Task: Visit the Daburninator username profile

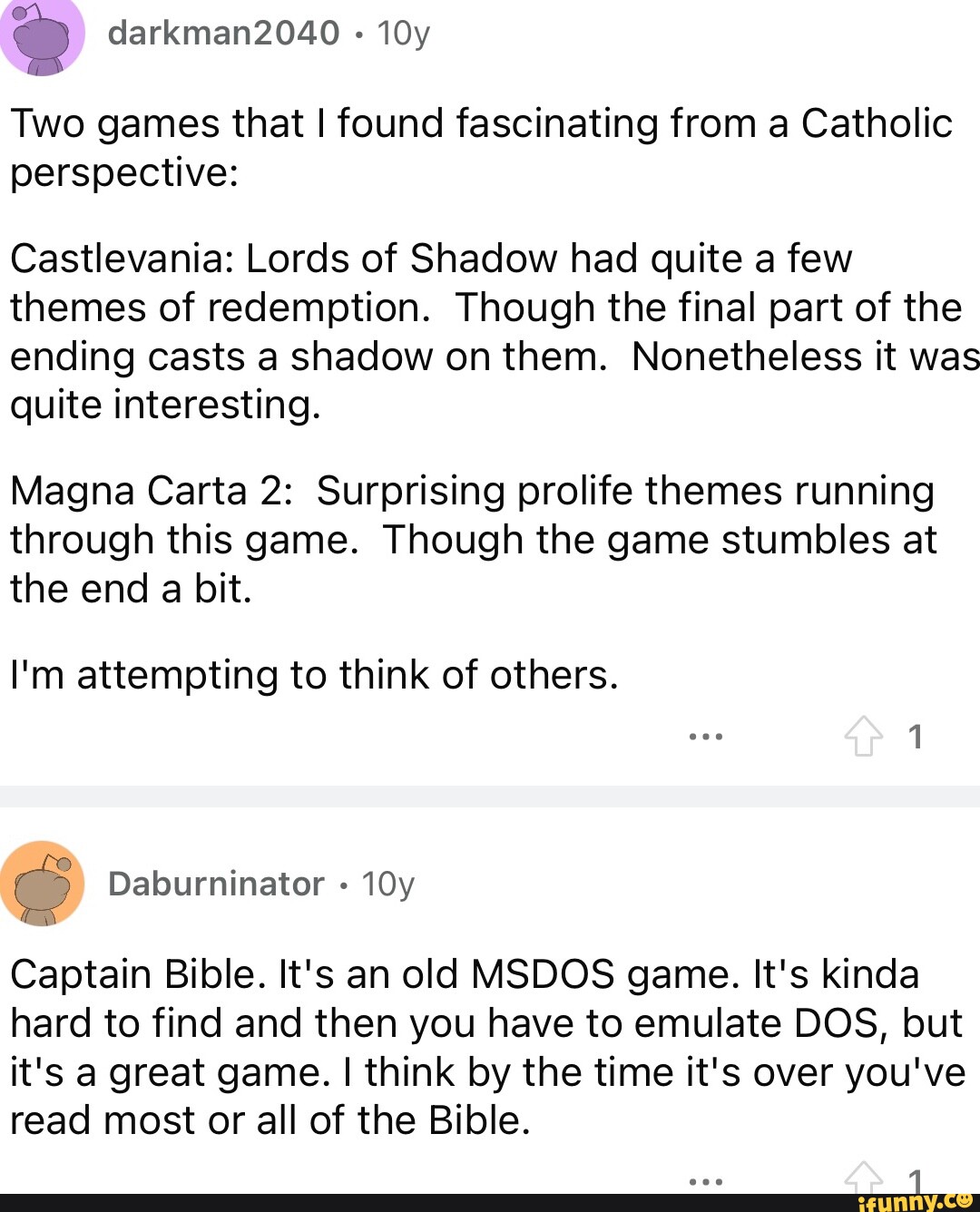Action: point(216,884)
